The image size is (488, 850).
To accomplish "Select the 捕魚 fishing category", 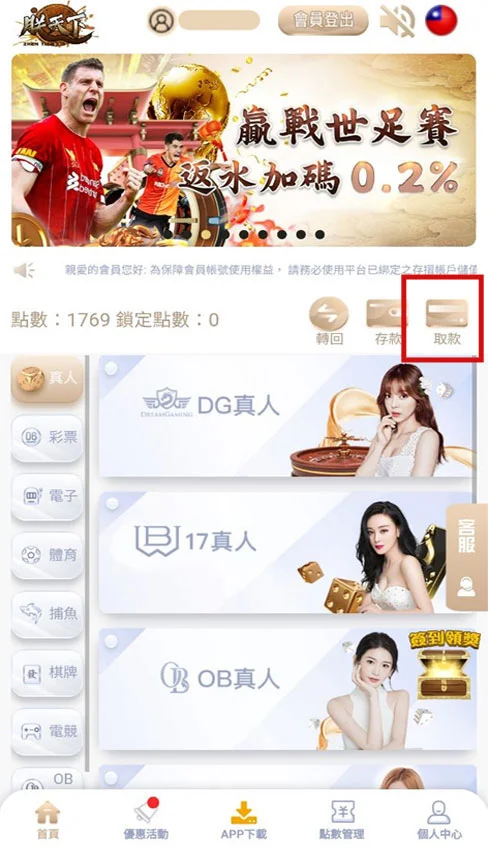I will (x=47, y=614).
